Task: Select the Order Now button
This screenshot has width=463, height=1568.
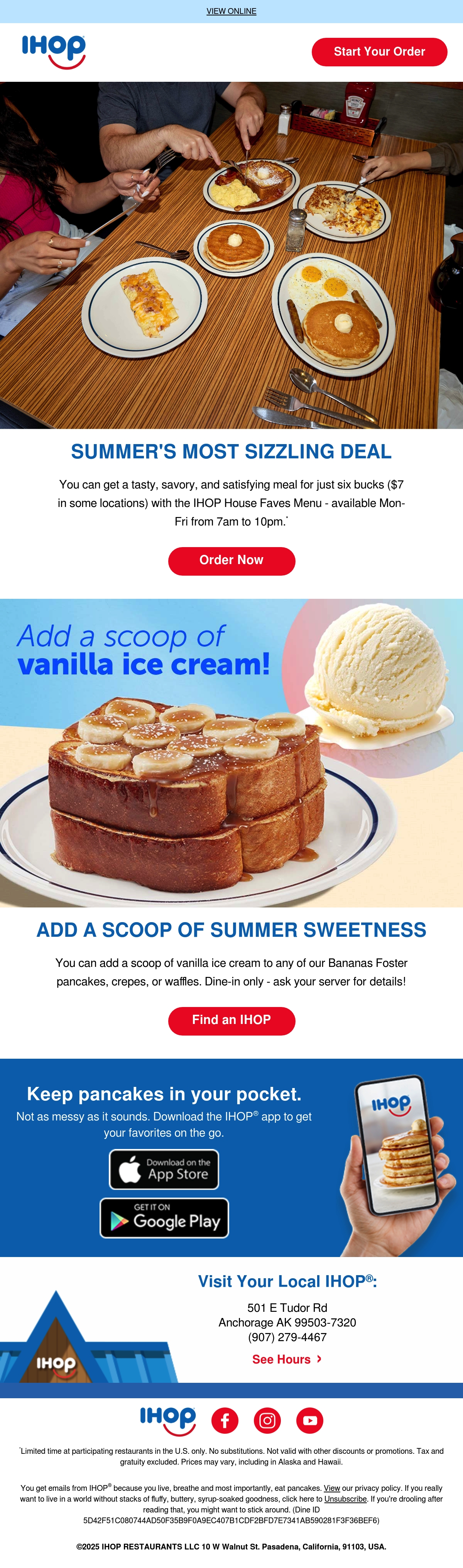Action: [231, 561]
